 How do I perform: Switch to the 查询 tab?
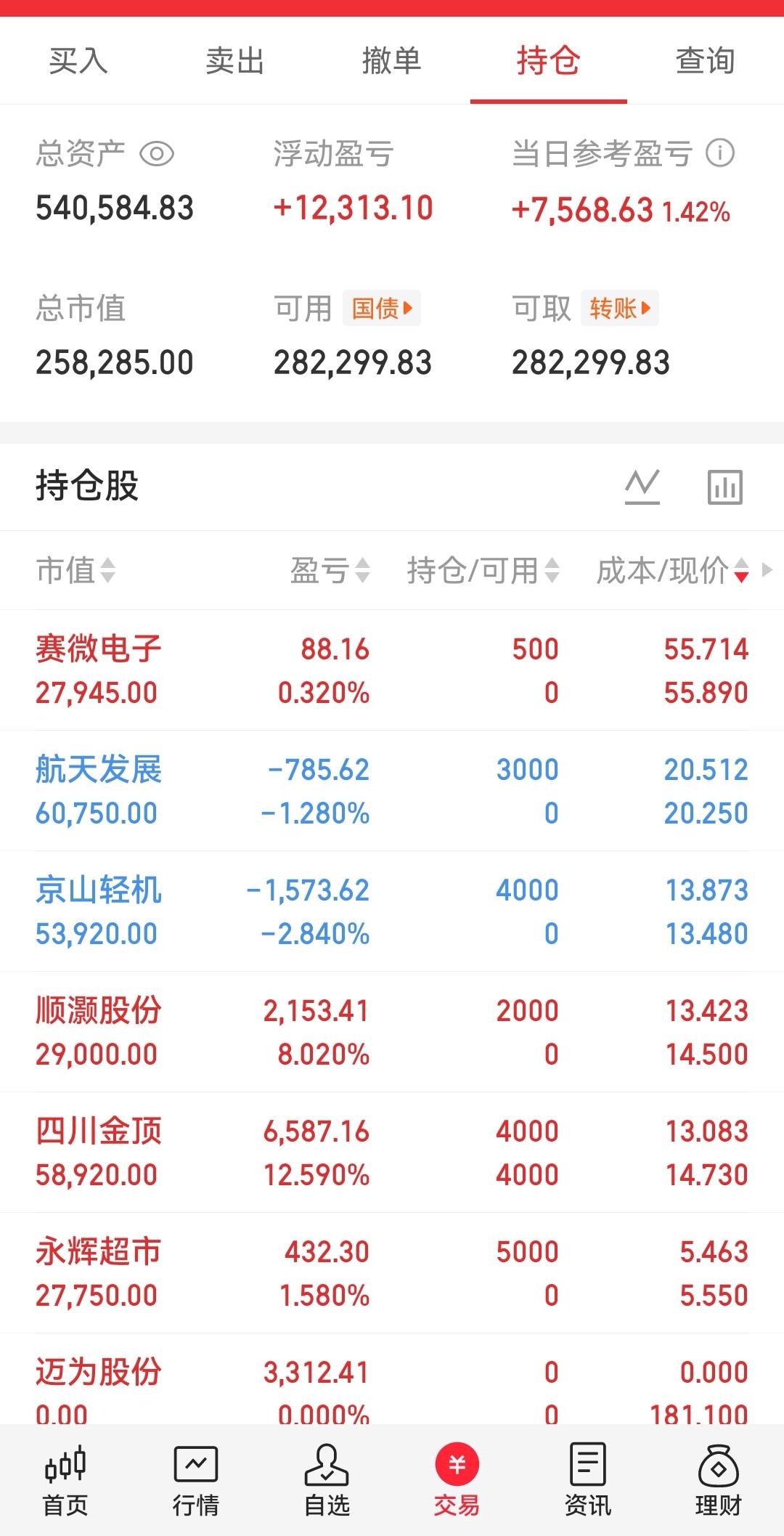pyautogui.click(x=704, y=62)
